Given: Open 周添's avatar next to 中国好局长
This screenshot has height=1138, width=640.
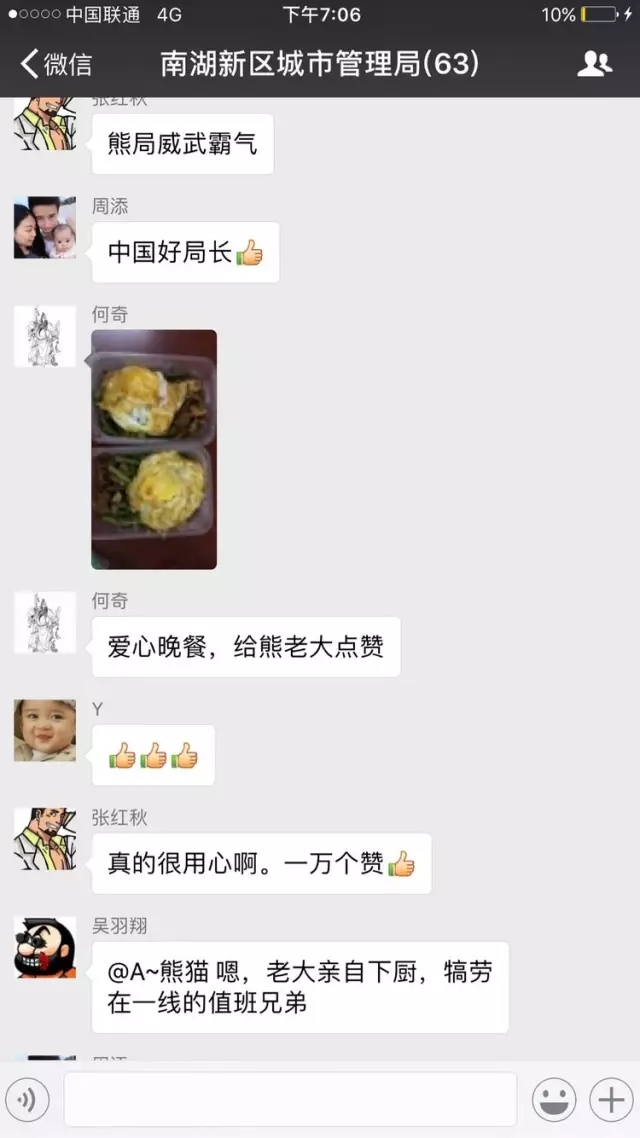Looking at the screenshot, I should click(x=45, y=228).
